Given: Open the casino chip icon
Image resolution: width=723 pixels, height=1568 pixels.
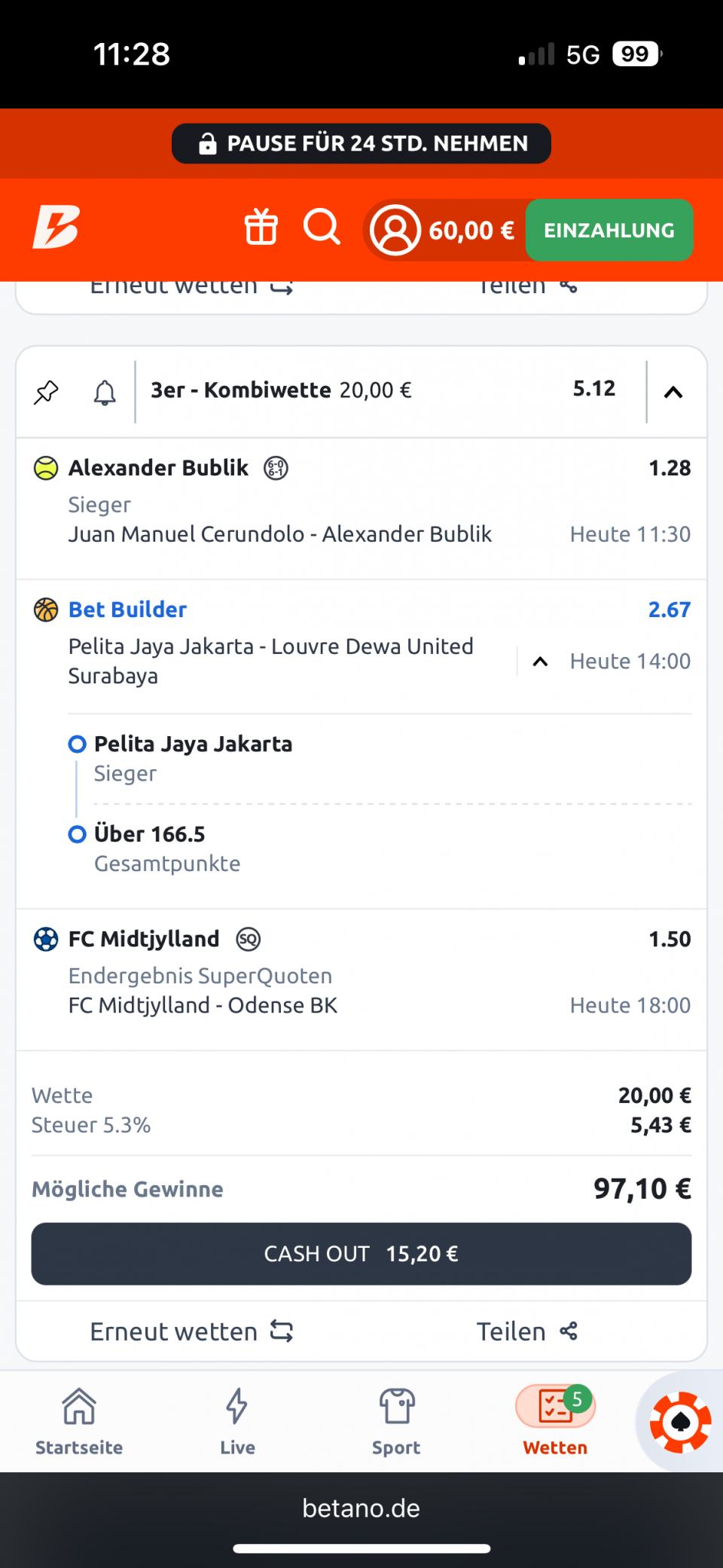Looking at the screenshot, I should [x=681, y=1423].
